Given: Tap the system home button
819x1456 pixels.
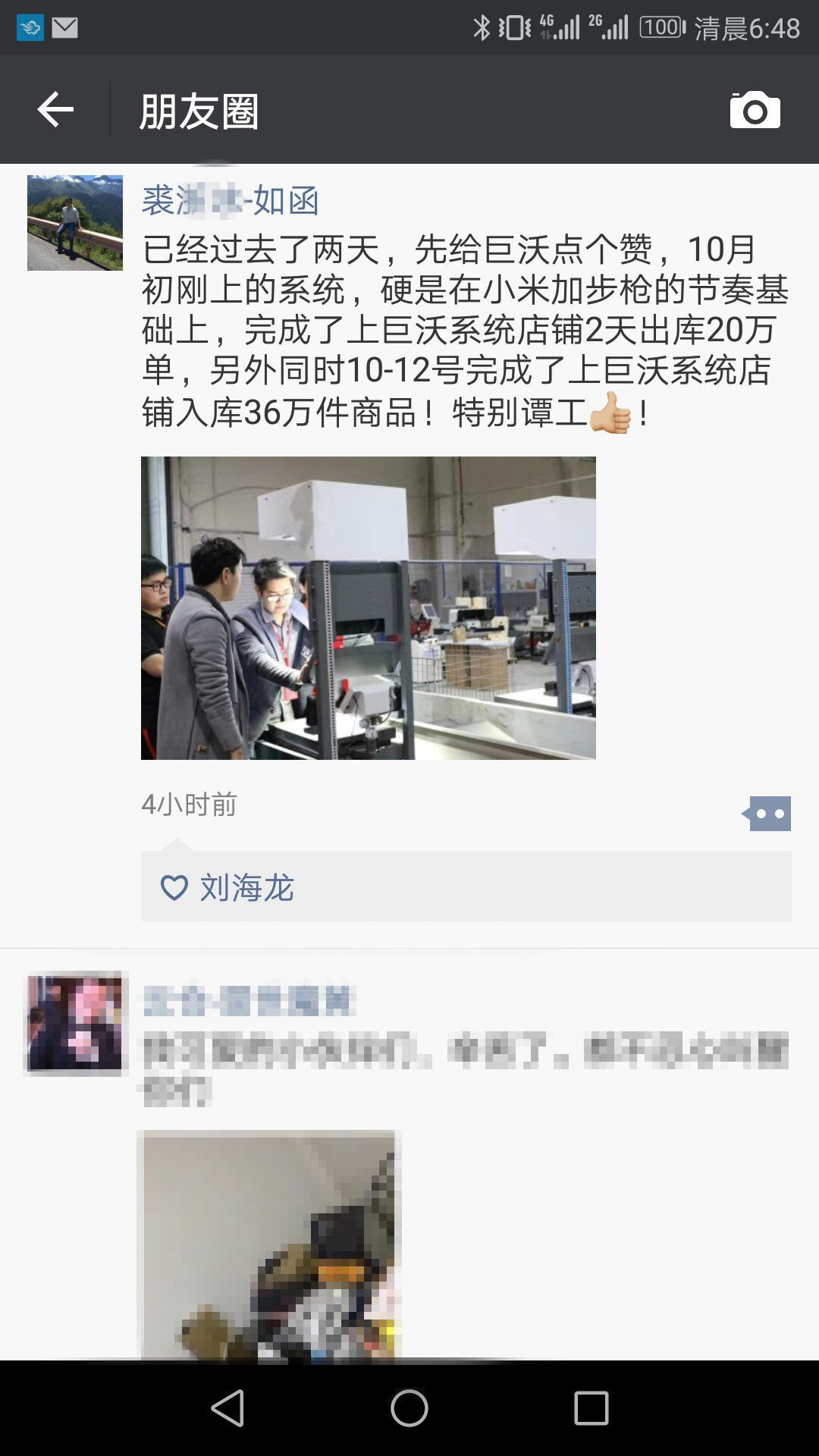Looking at the screenshot, I should coord(409,1408).
